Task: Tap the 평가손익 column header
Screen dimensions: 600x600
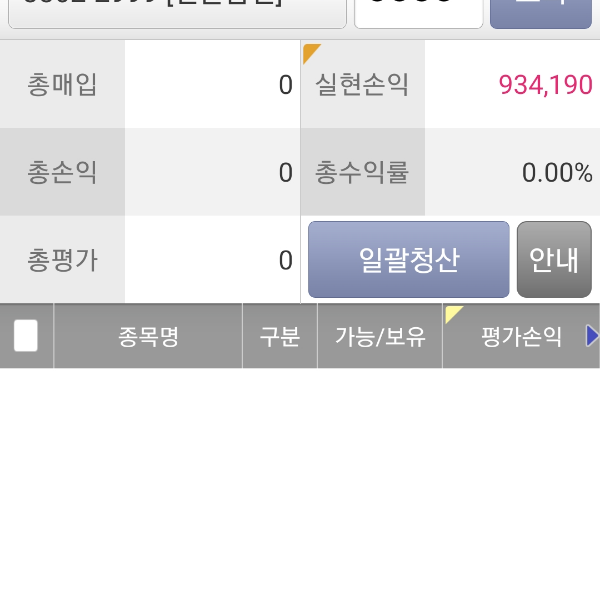Action: (520, 337)
